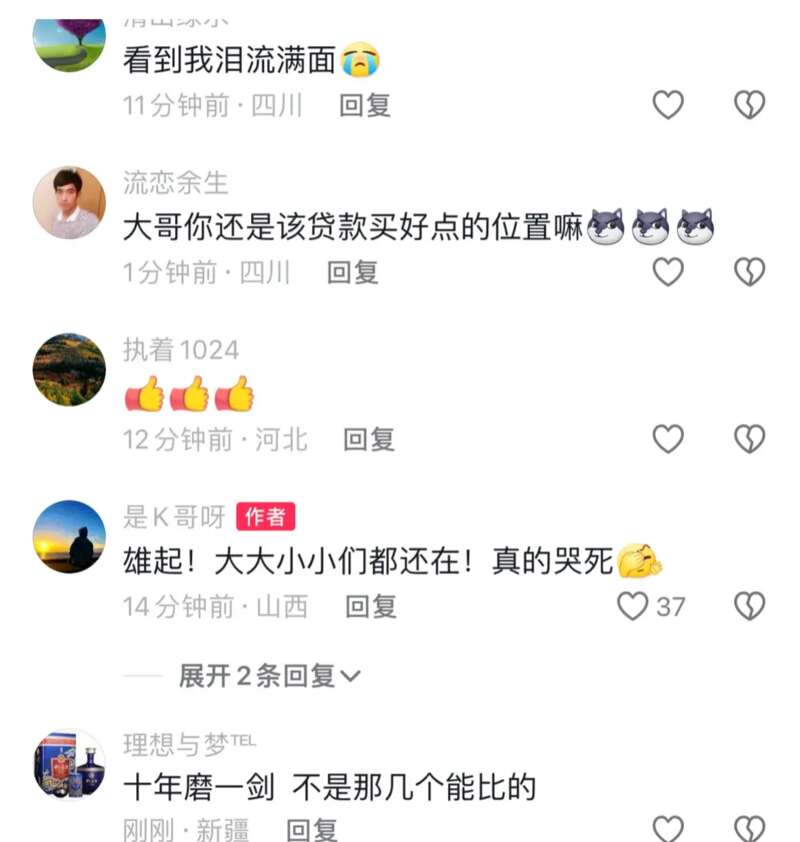This screenshot has height=842, width=800.
Task: Open 流恋余生's profile avatar
Action: click(69, 203)
